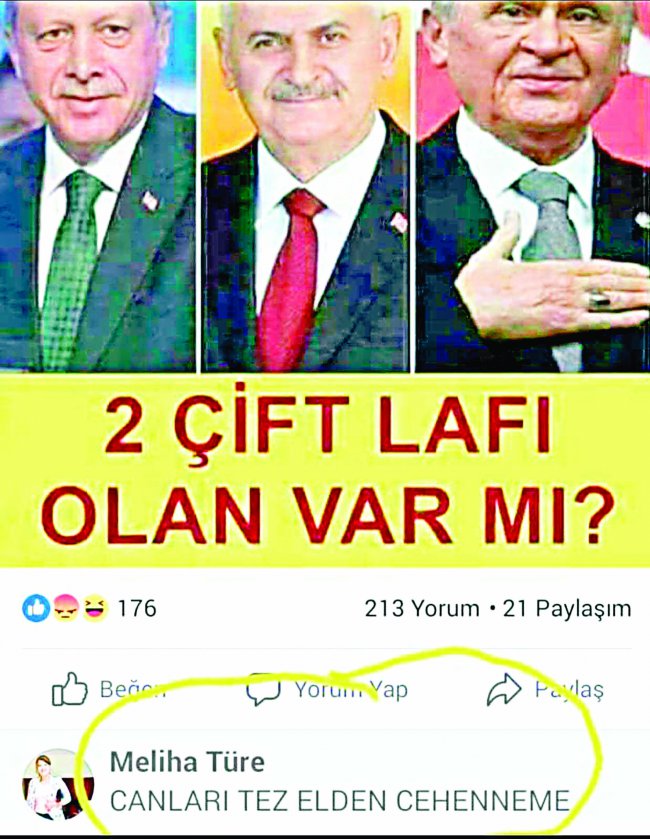Viewport: 650px width, 839px height.
Task: Share the post via Paylaş
Action: [546, 690]
